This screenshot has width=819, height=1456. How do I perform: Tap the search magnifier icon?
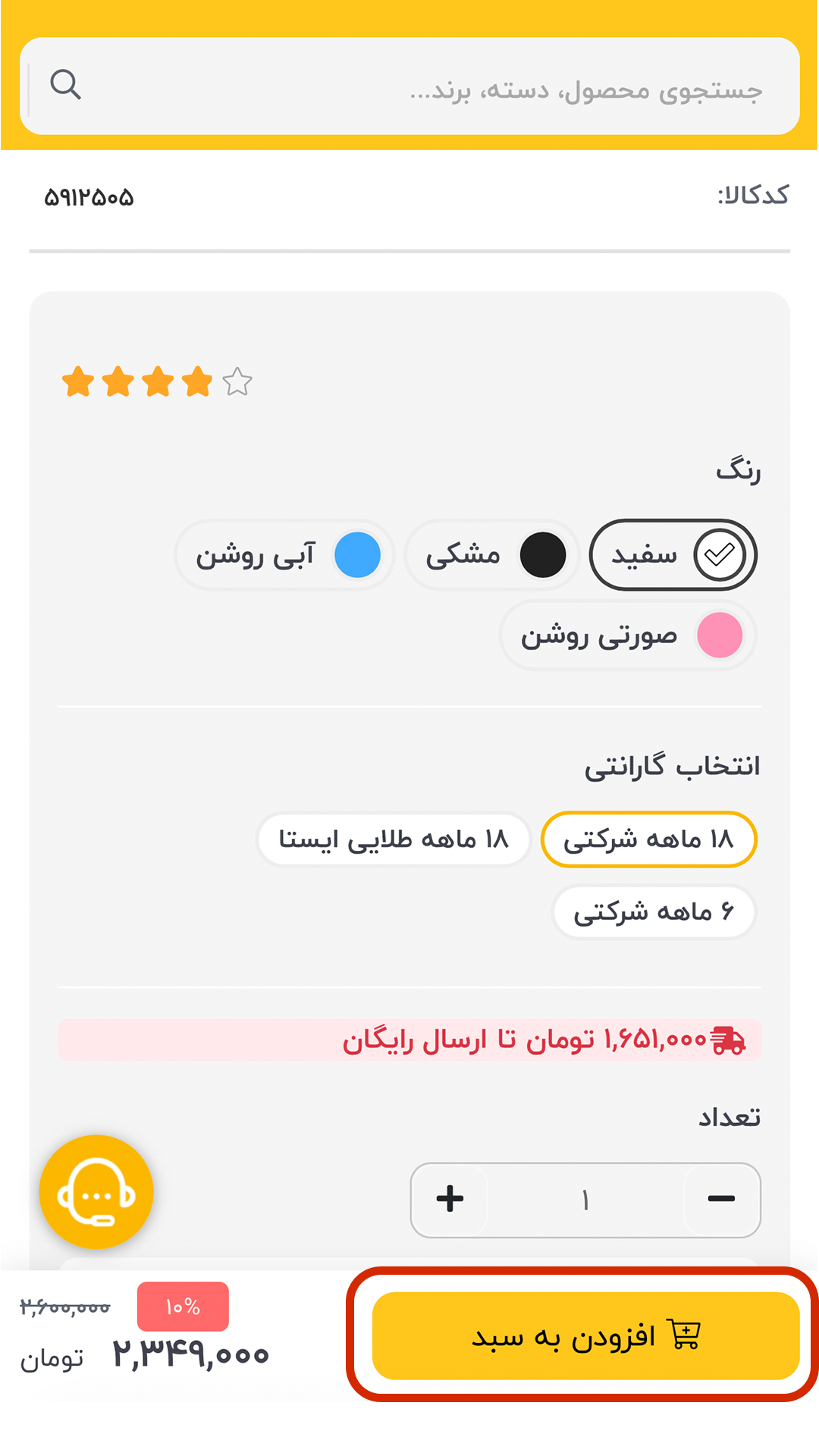tap(66, 85)
